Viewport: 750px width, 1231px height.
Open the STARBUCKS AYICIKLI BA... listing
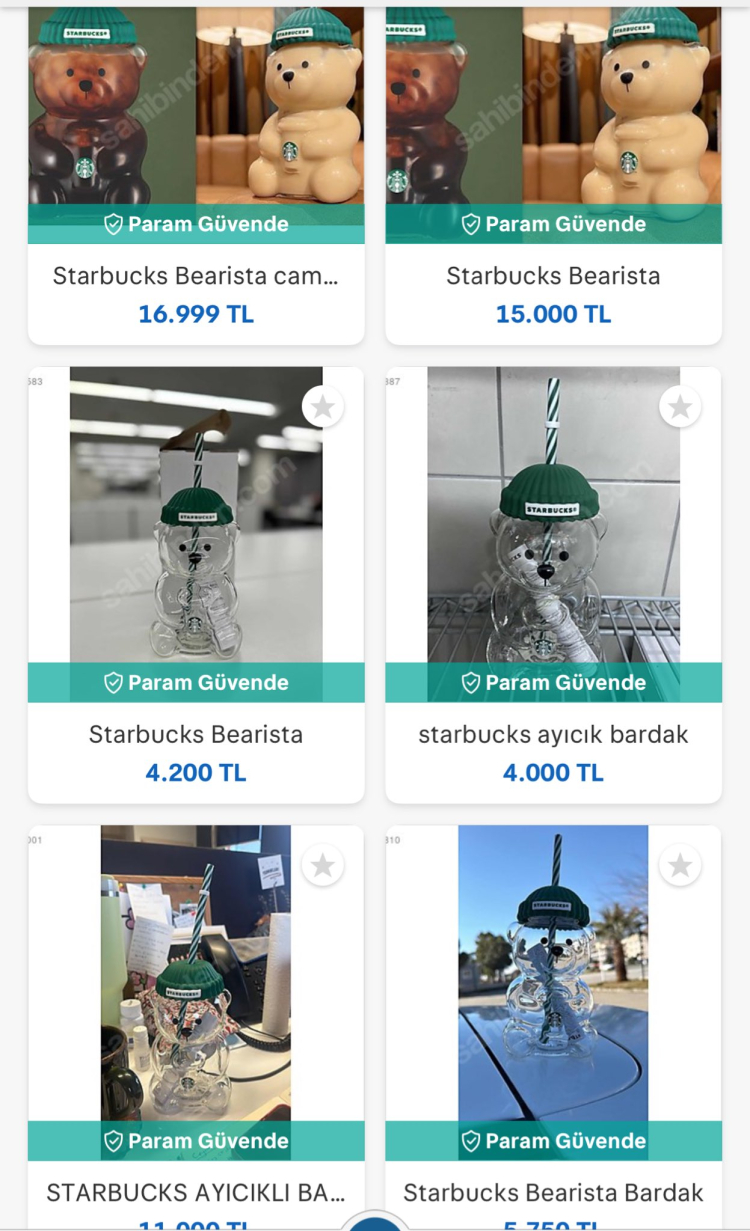[x=196, y=1192]
